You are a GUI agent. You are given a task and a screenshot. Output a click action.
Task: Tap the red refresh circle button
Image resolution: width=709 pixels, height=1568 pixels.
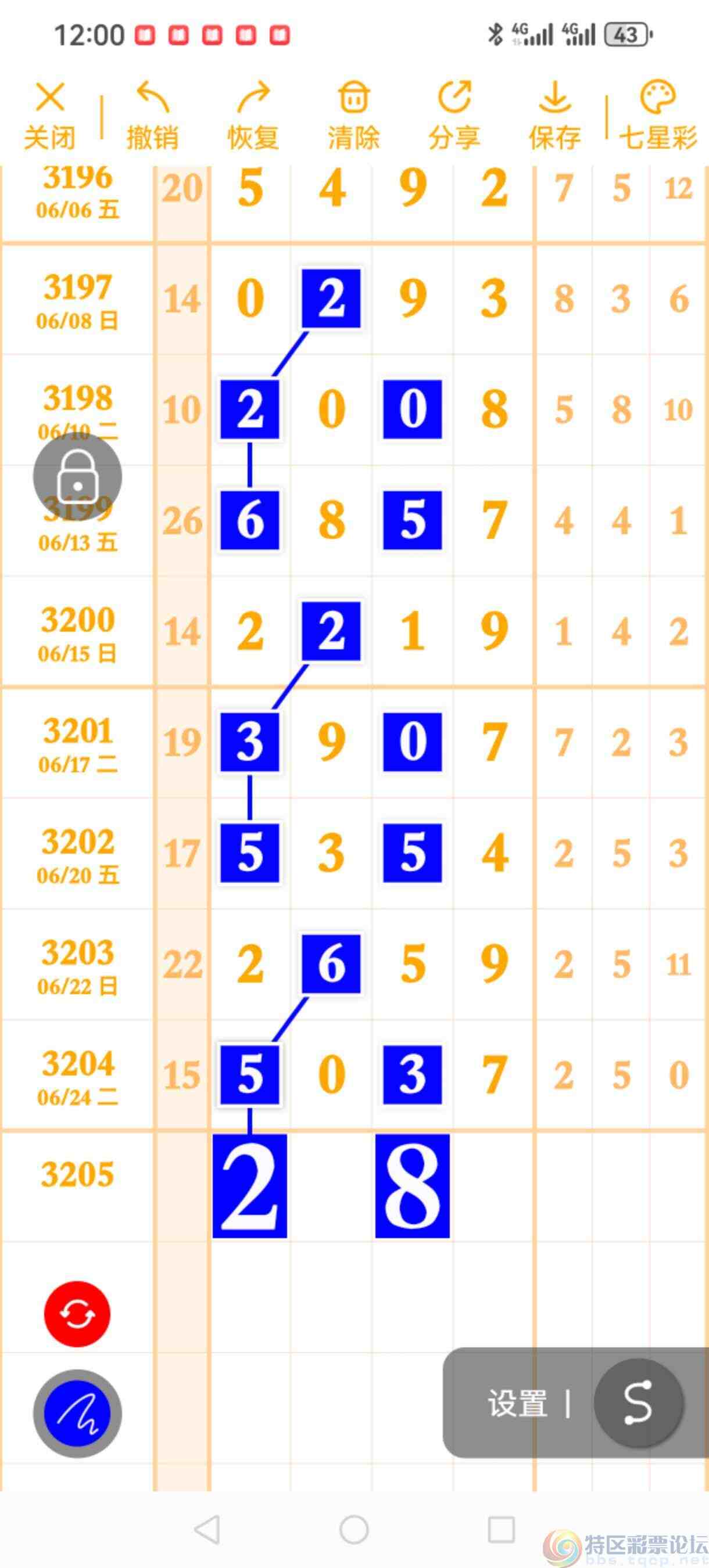(x=77, y=1314)
